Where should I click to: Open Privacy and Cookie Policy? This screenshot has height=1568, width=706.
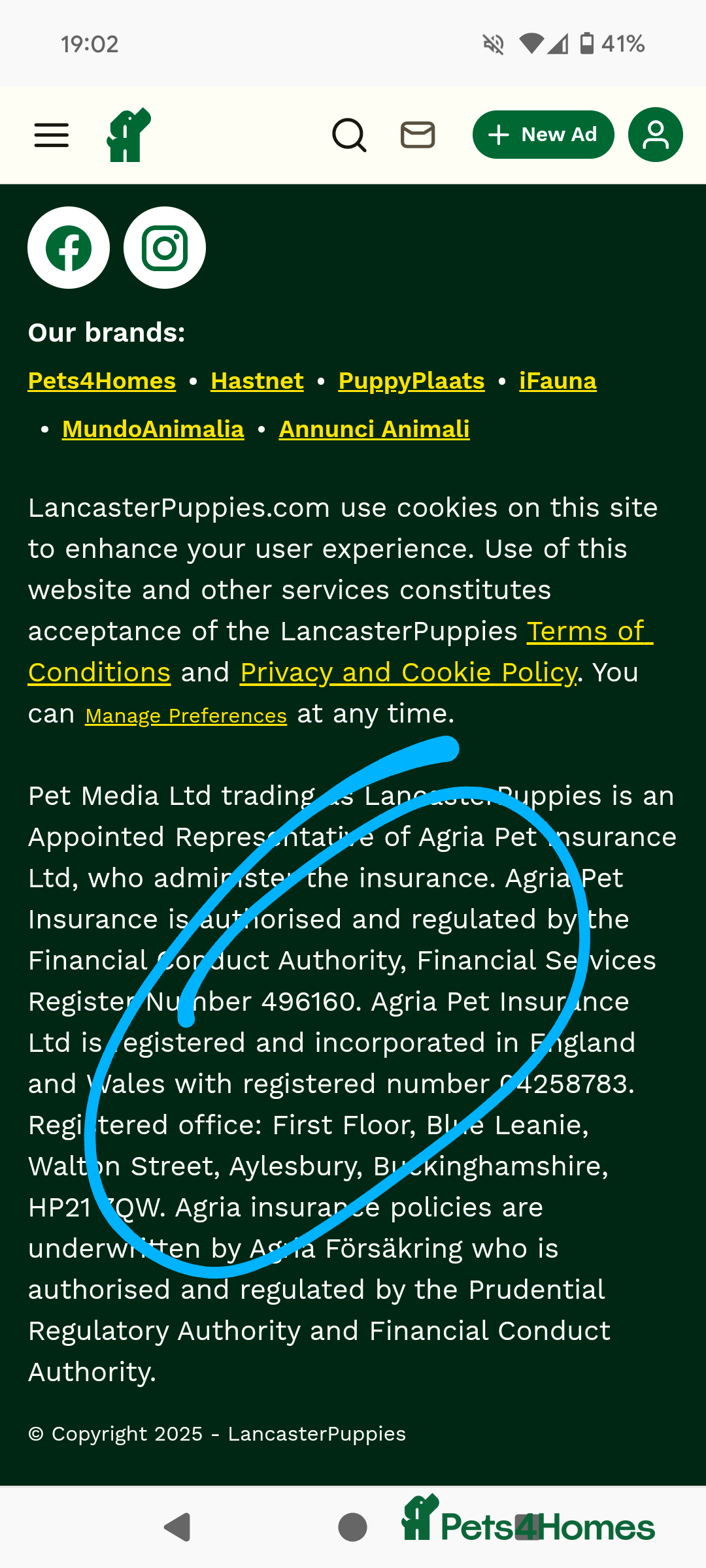(409, 673)
